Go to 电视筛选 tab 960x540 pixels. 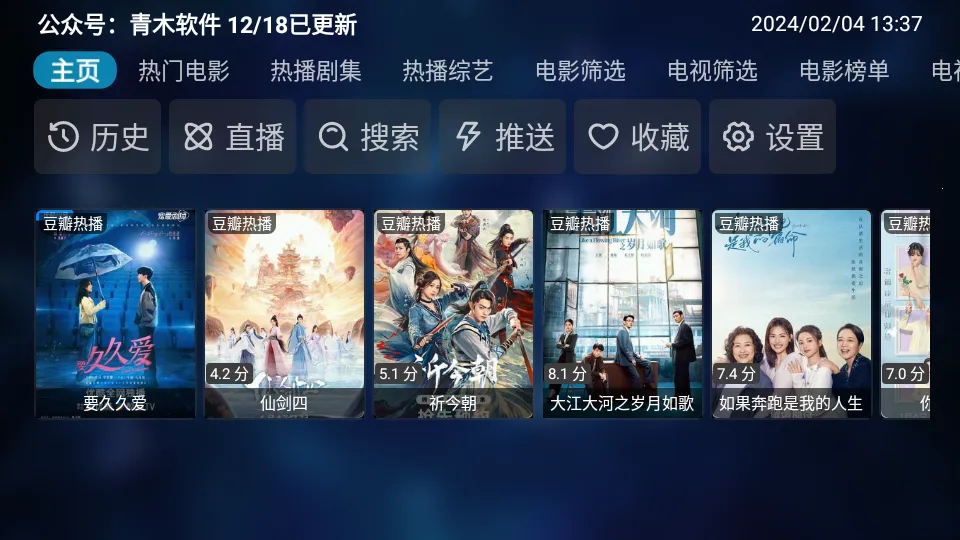tap(712, 71)
